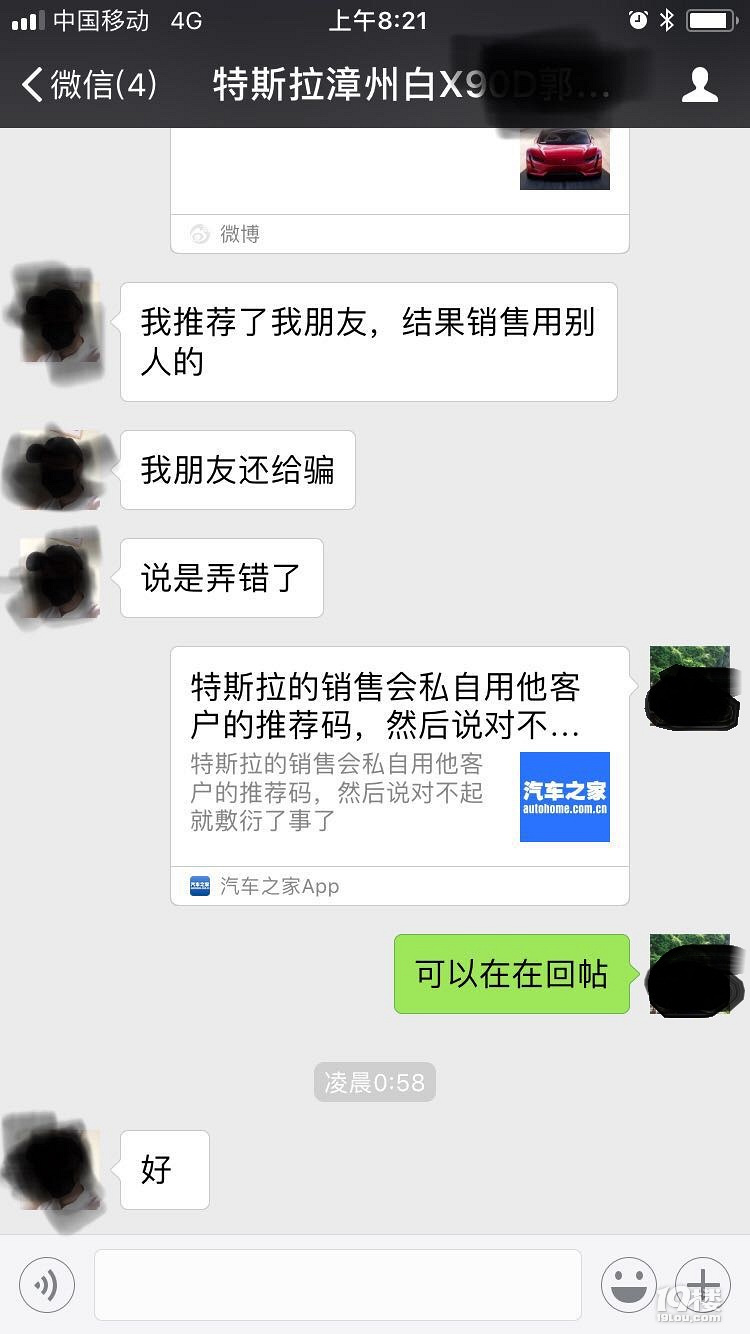The height and width of the screenshot is (1334, 750).
Task: Tap the battery indicator in status bar
Action: tap(712, 19)
